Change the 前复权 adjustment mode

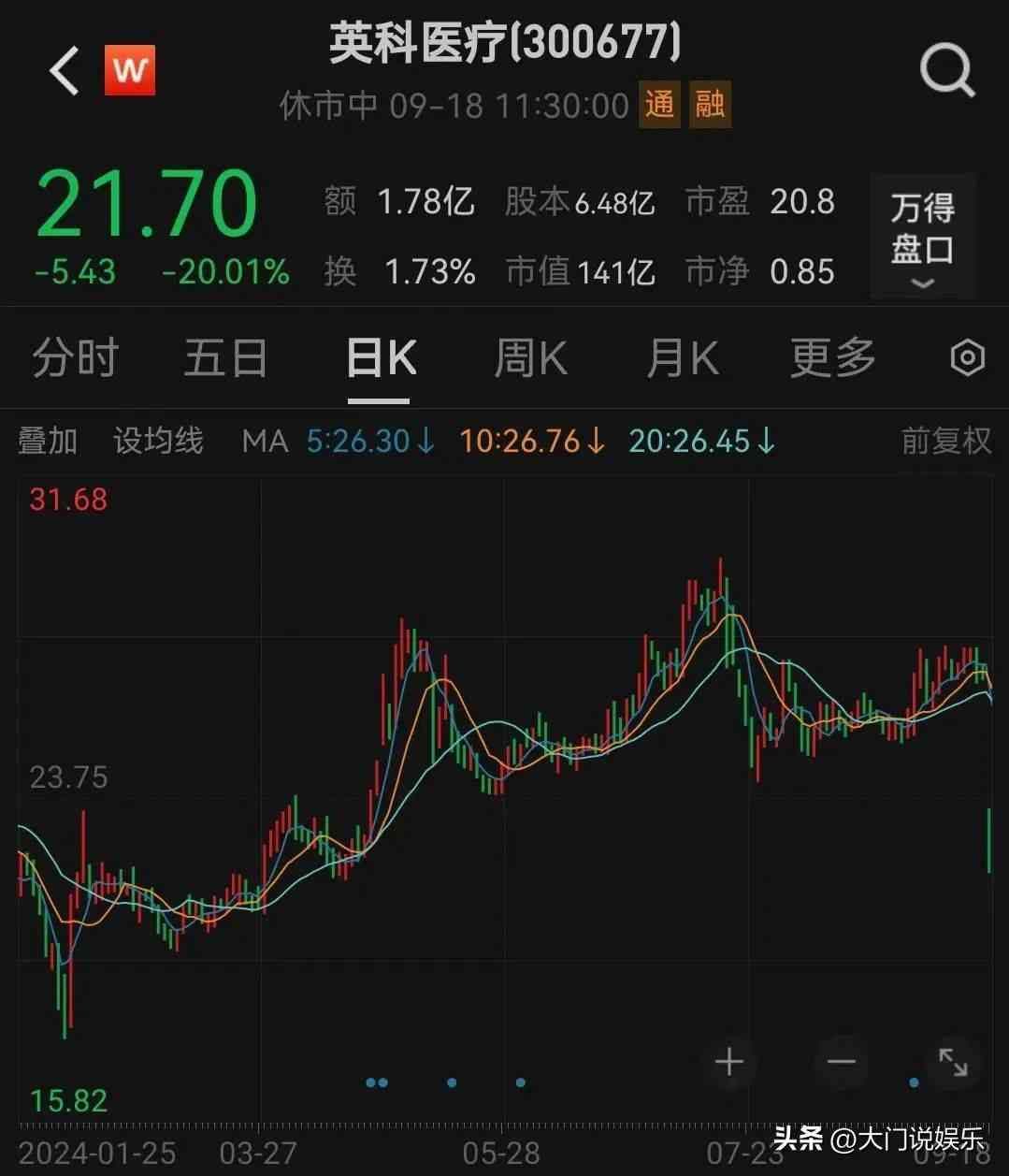pos(945,441)
